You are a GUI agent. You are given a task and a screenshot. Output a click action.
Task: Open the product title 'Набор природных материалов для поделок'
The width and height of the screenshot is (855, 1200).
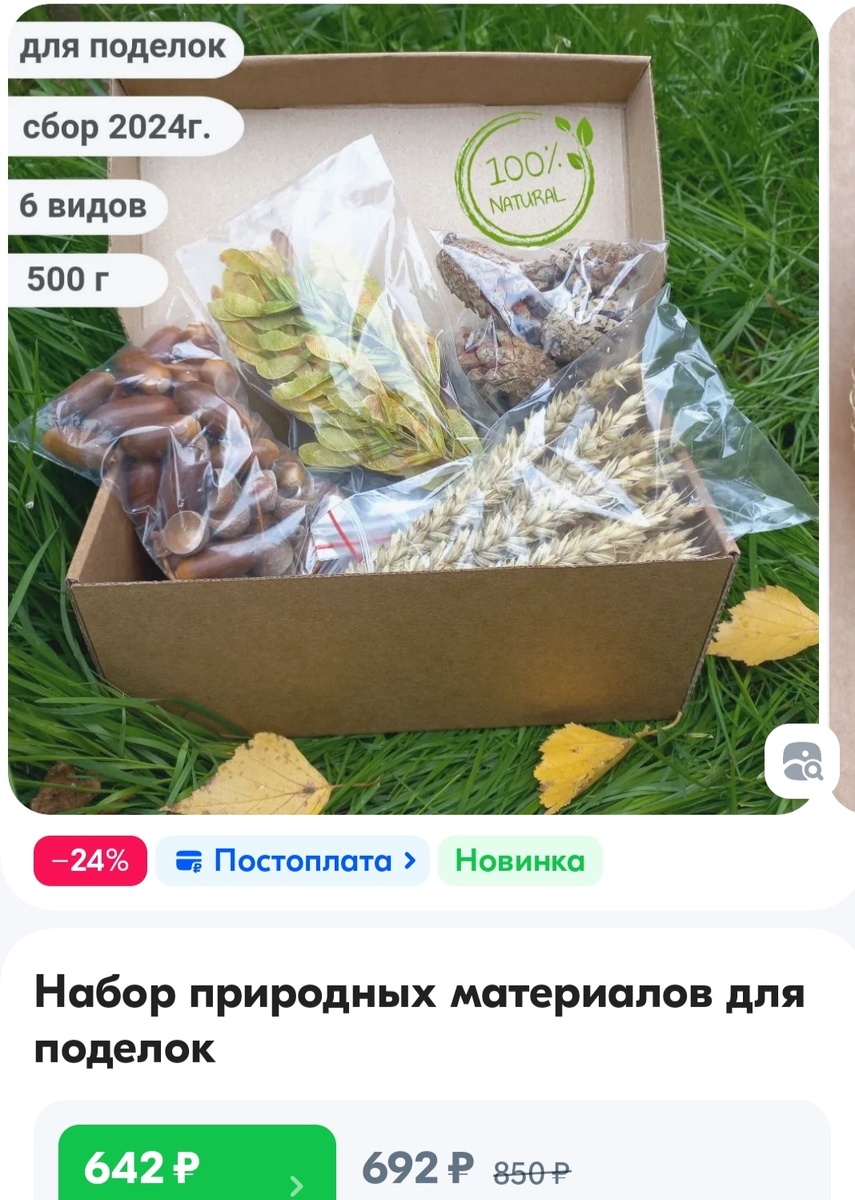(x=420, y=1015)
